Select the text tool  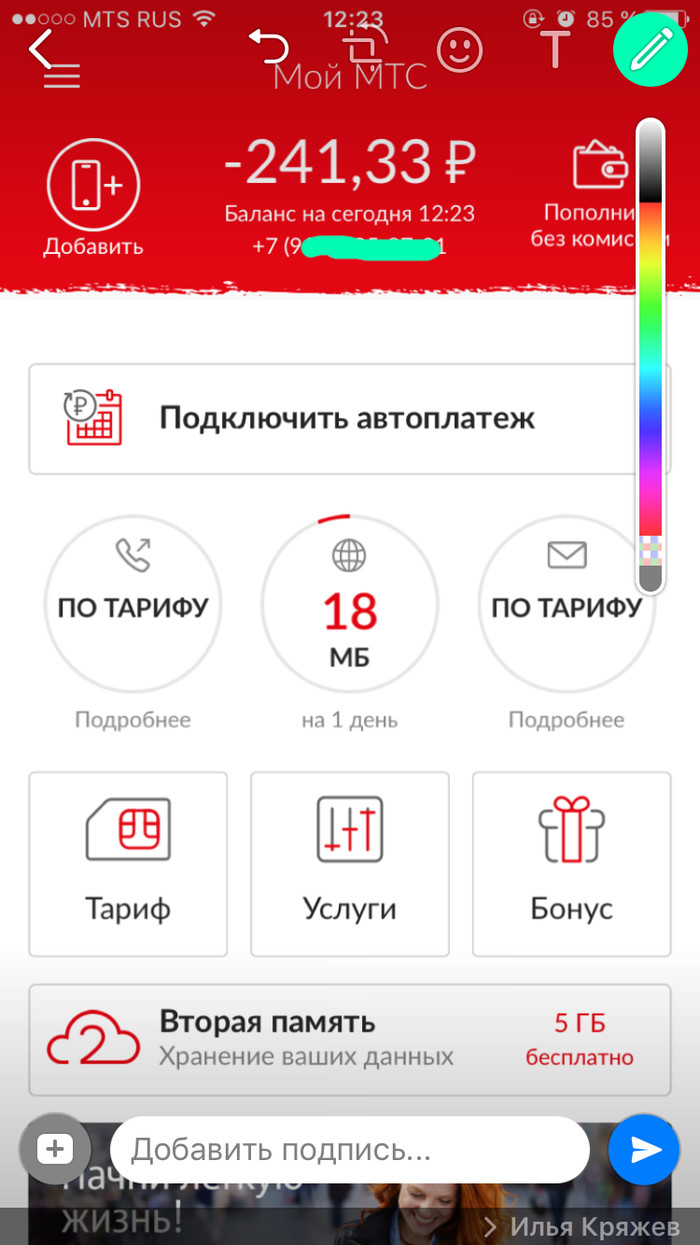[554, 49]
